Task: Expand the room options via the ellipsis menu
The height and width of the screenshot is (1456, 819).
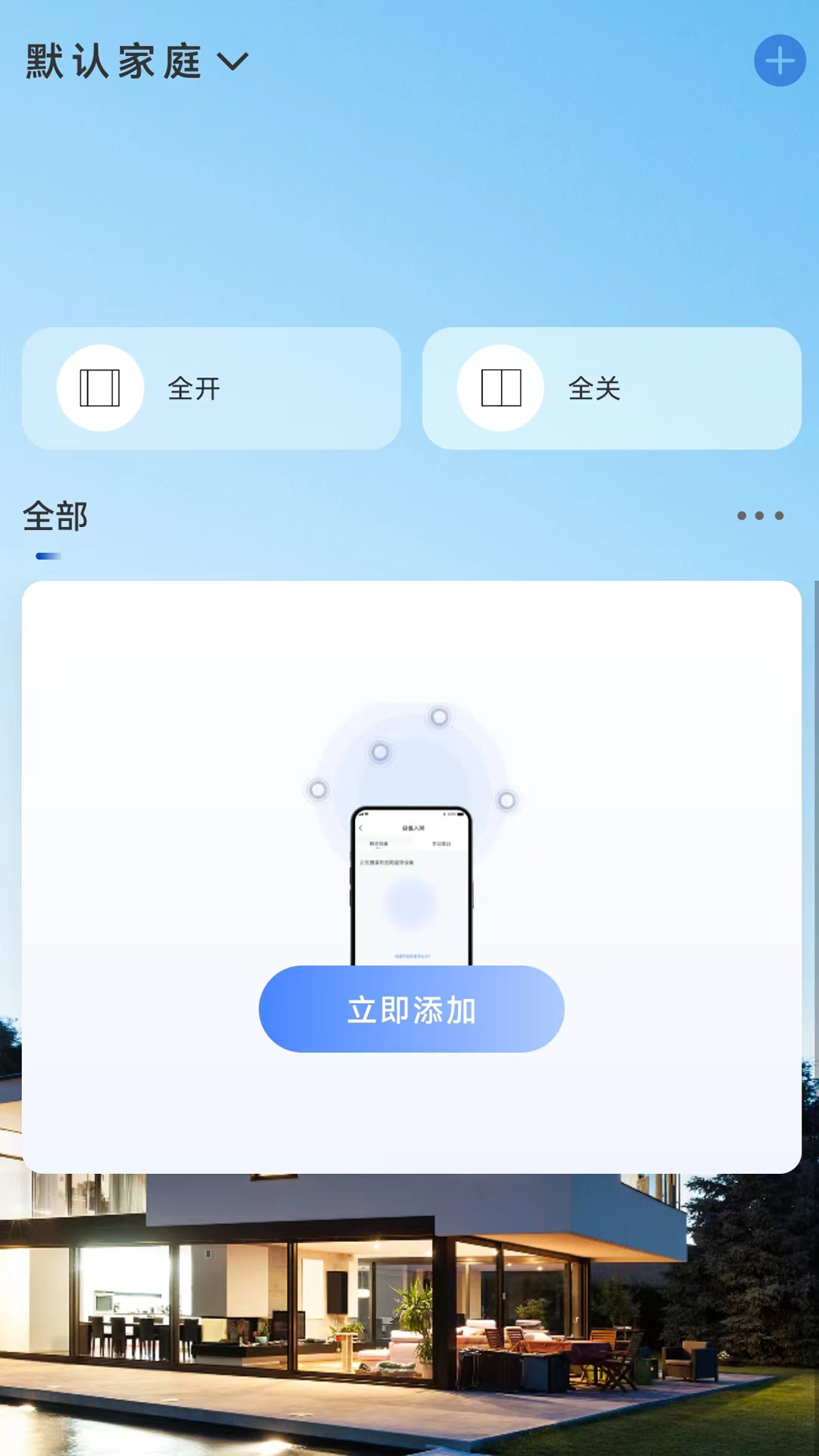Action: point(759,516)
